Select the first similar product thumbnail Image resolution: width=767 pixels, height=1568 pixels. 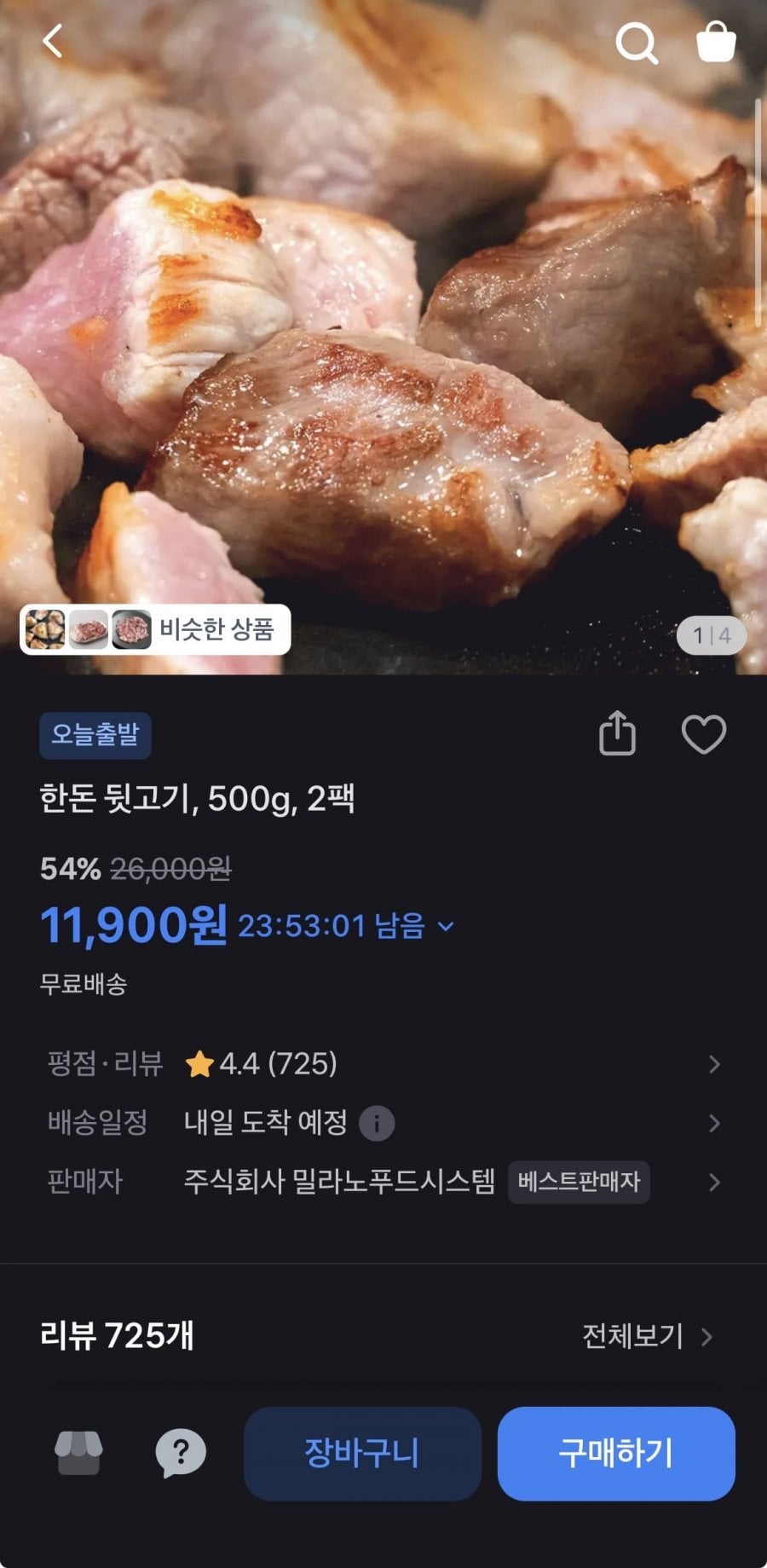pos(48,631)
